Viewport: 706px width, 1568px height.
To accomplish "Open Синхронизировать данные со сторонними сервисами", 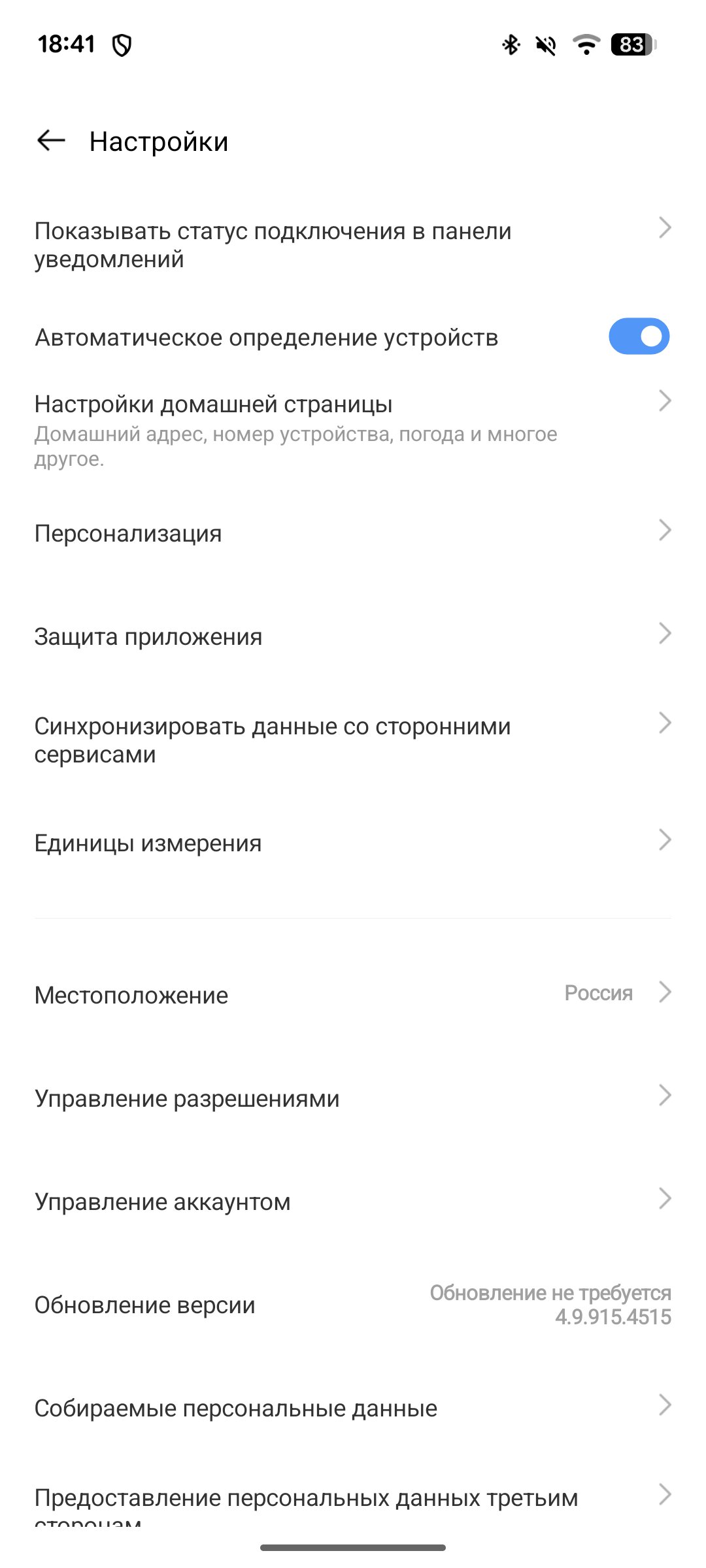I will 353,740.
